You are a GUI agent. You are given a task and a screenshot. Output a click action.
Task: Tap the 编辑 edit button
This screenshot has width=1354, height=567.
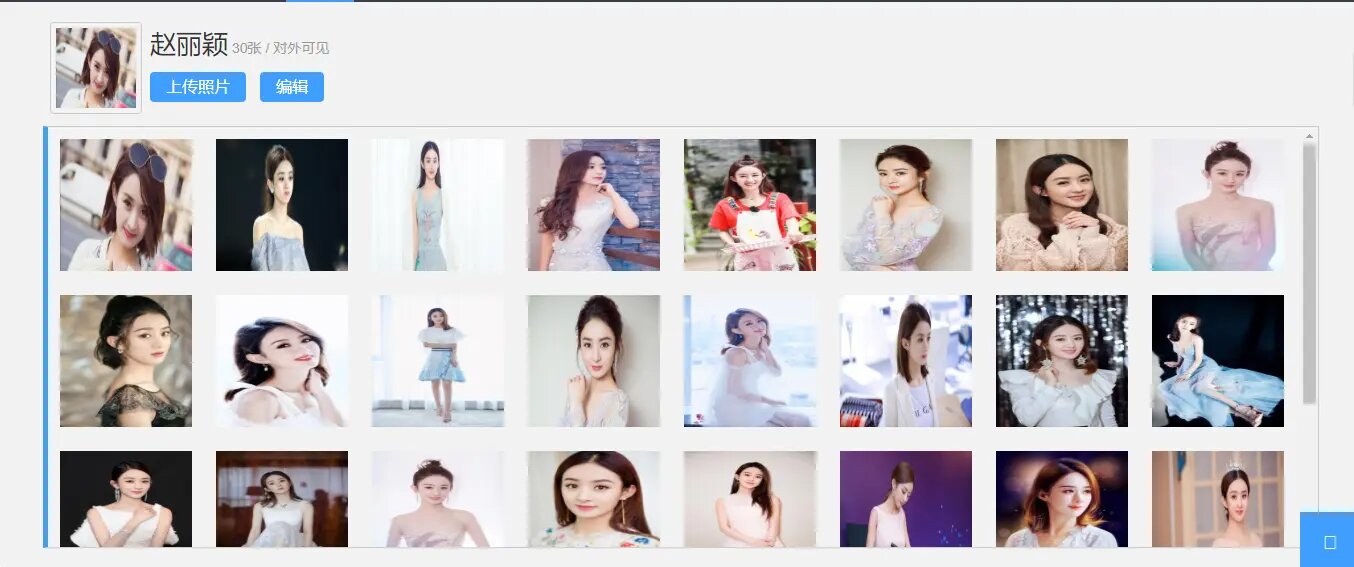point(292,87)
